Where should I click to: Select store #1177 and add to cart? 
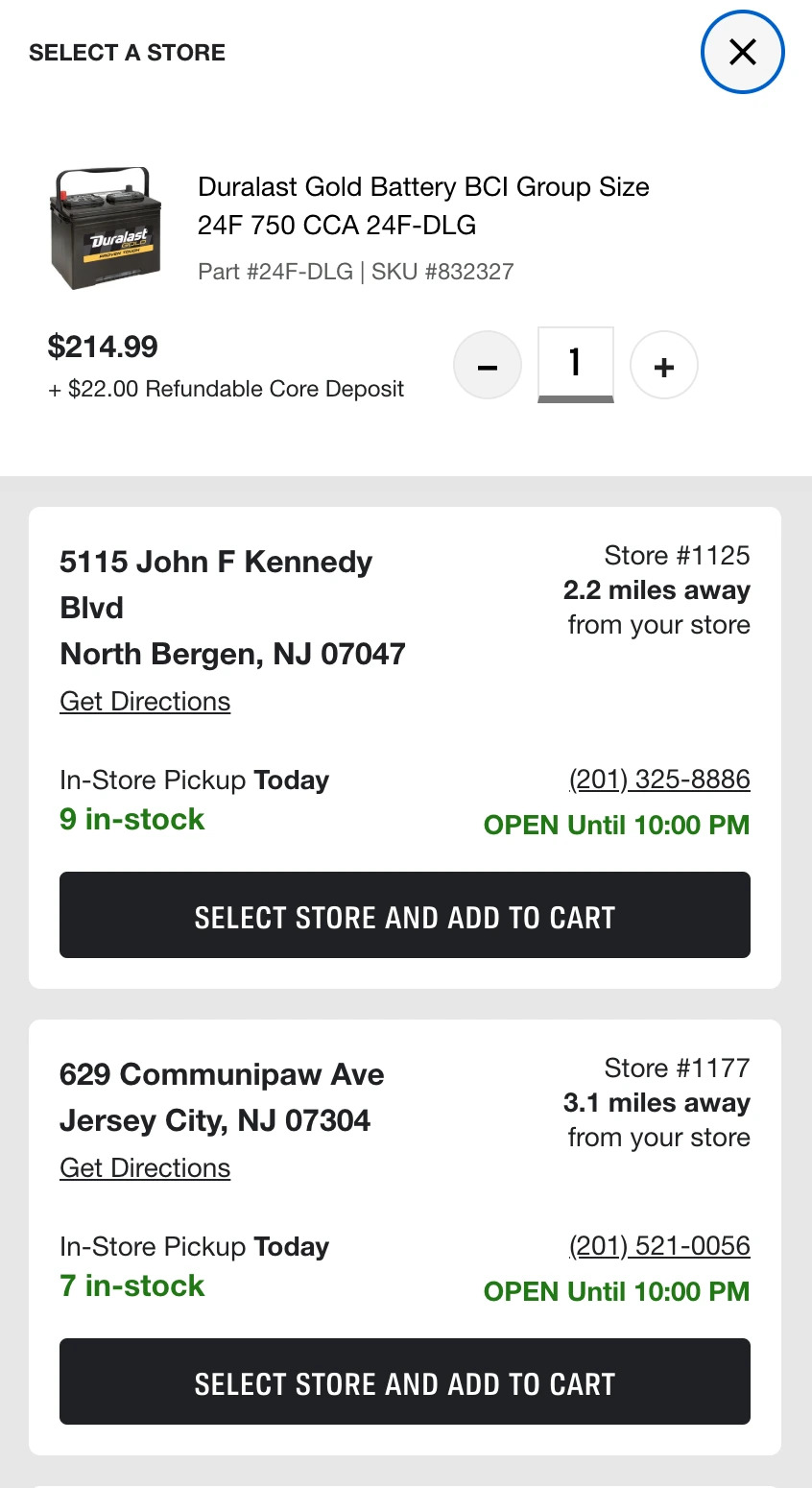click(x=405, y=1381)
